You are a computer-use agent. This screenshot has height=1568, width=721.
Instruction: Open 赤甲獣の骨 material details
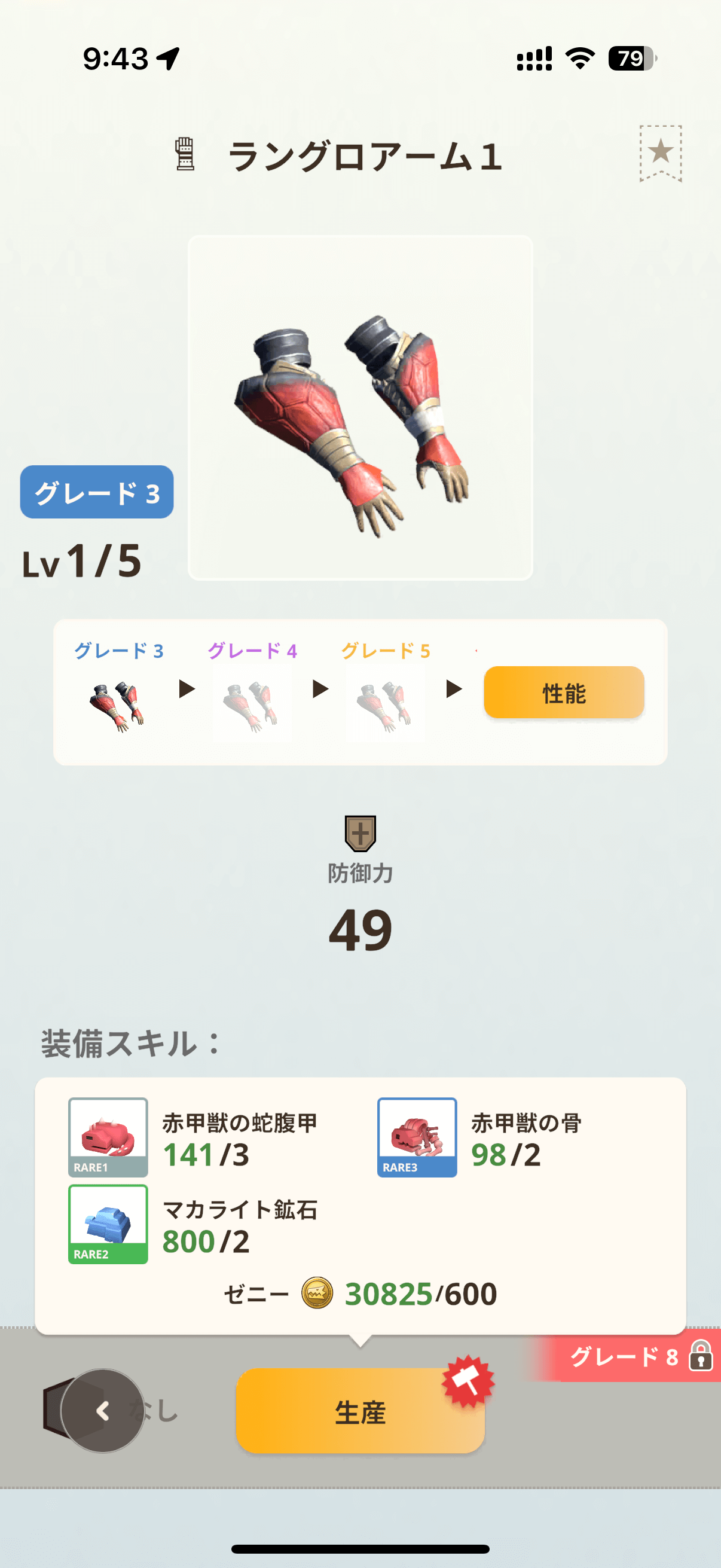[417, 1137]
